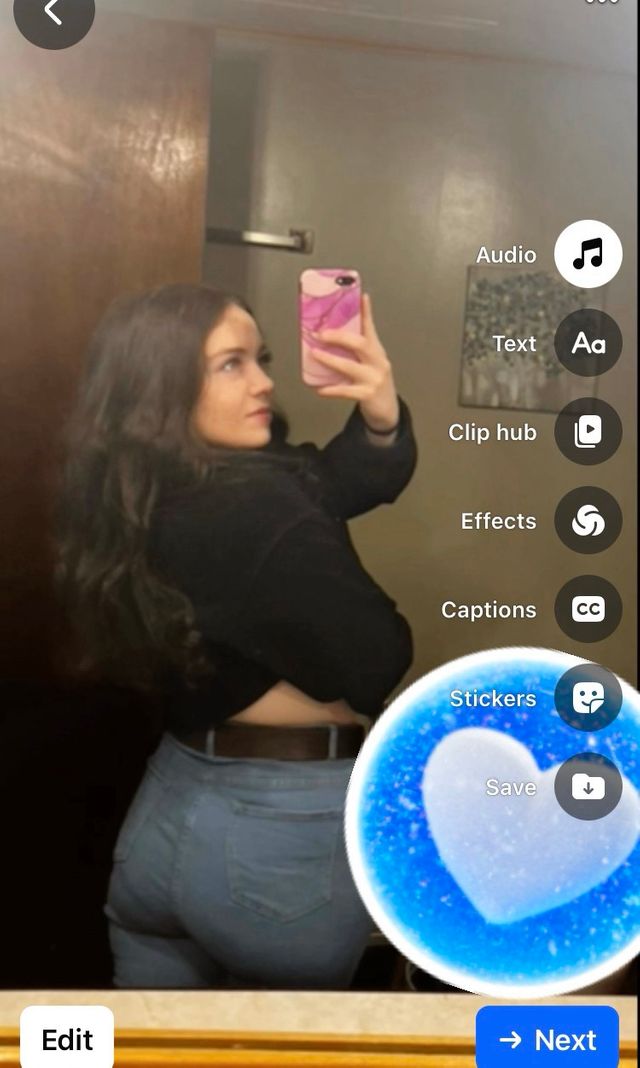Image resolution: width=640 pixels, height=1068 pixels.
Task: Tap the Edit button
Action: (67, 1039)
